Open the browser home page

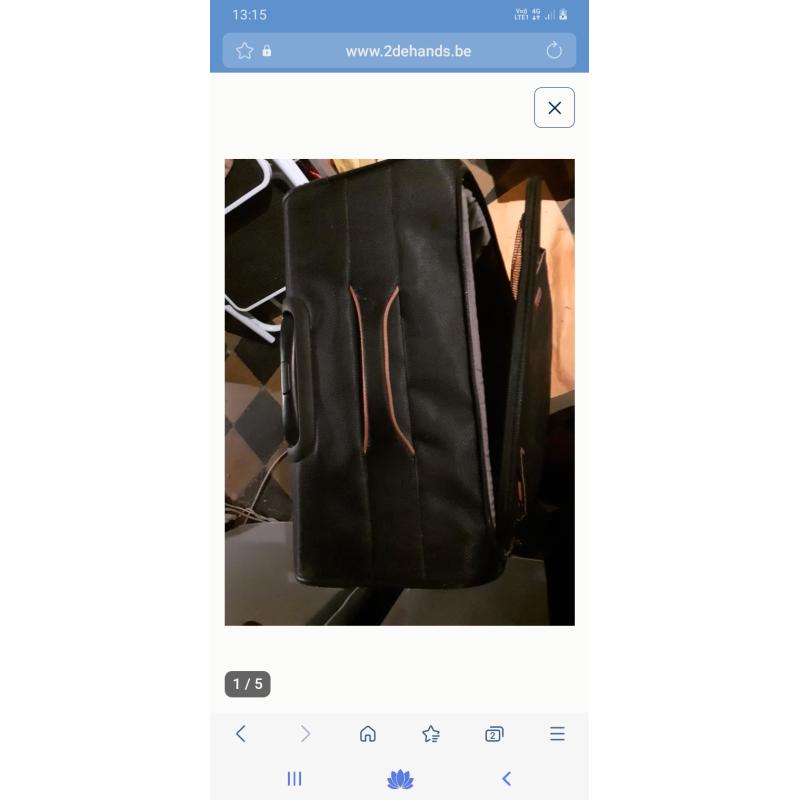[x=368, y=734]
